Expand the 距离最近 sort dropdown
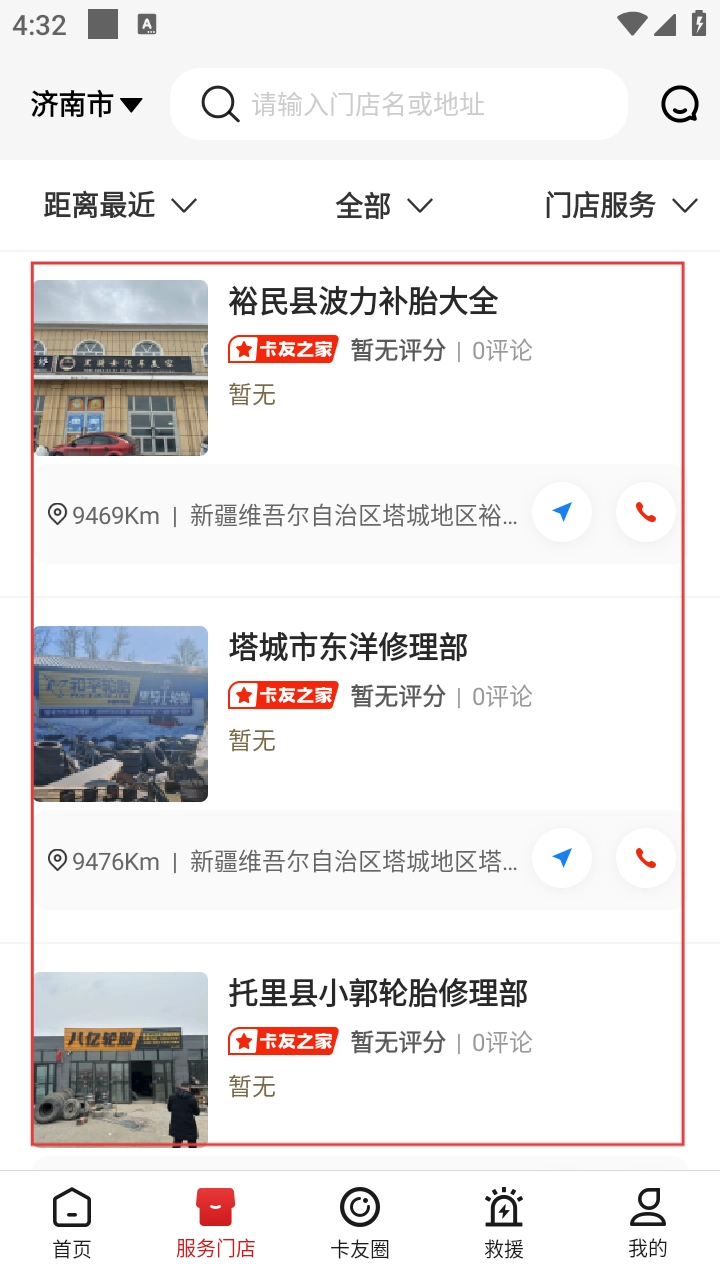 (x=120, y=206)
